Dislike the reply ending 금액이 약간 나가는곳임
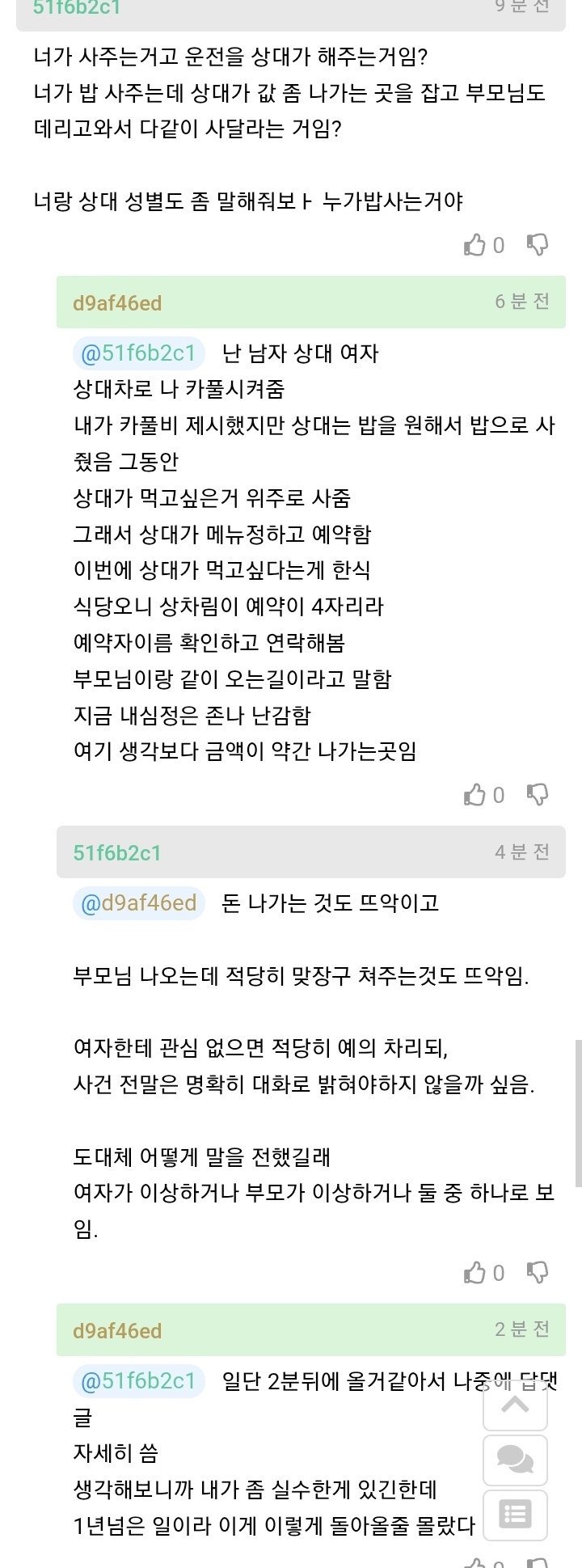 [538, 796]
